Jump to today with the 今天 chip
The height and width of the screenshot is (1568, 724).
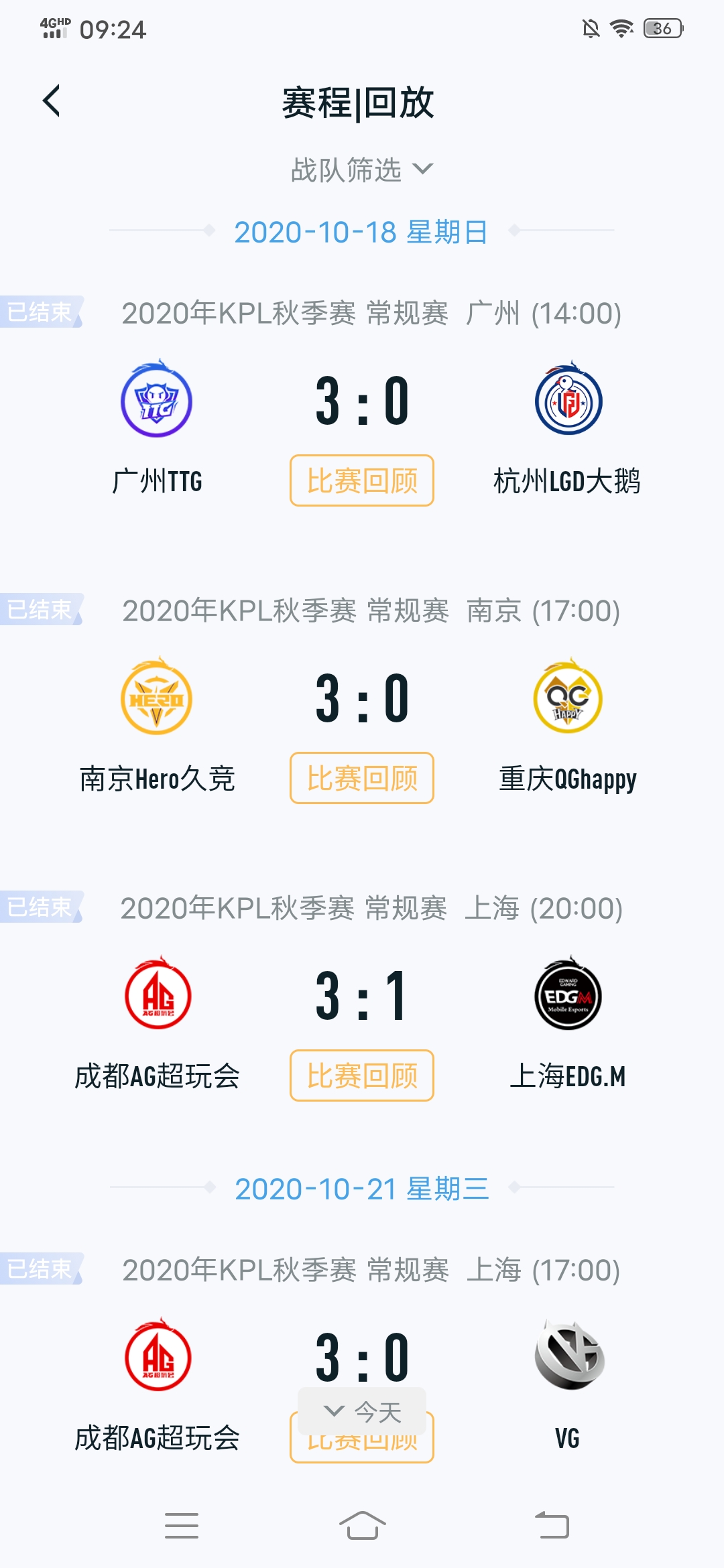[x=362, y=1411]
